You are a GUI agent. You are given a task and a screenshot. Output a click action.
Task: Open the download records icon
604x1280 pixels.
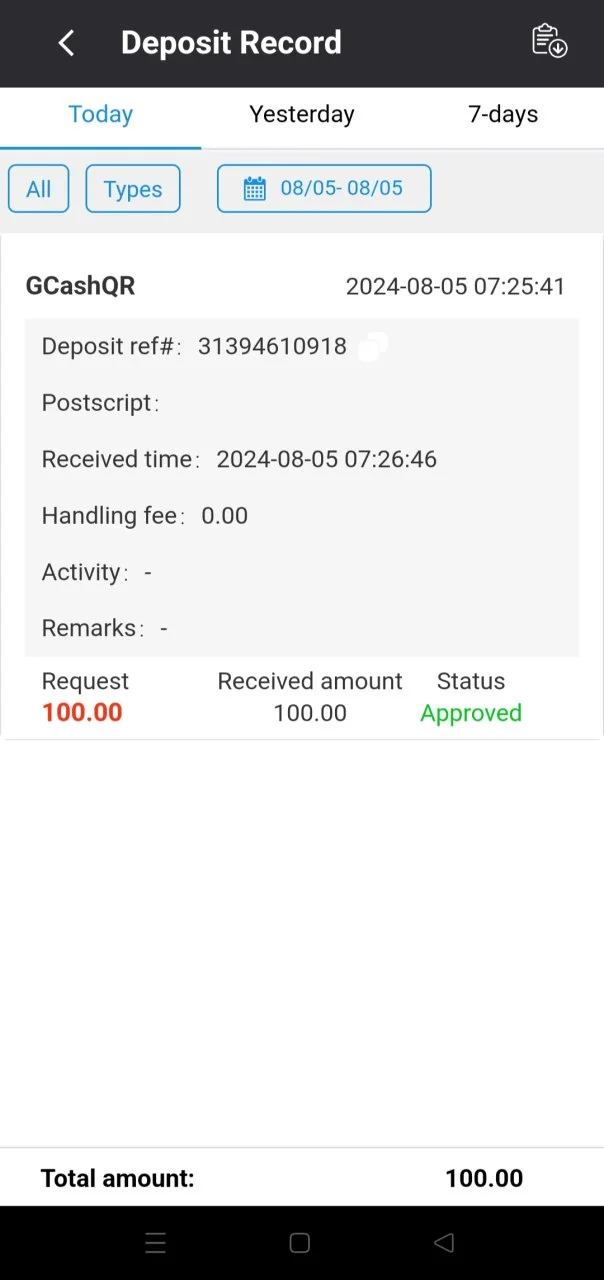point(549,41)
